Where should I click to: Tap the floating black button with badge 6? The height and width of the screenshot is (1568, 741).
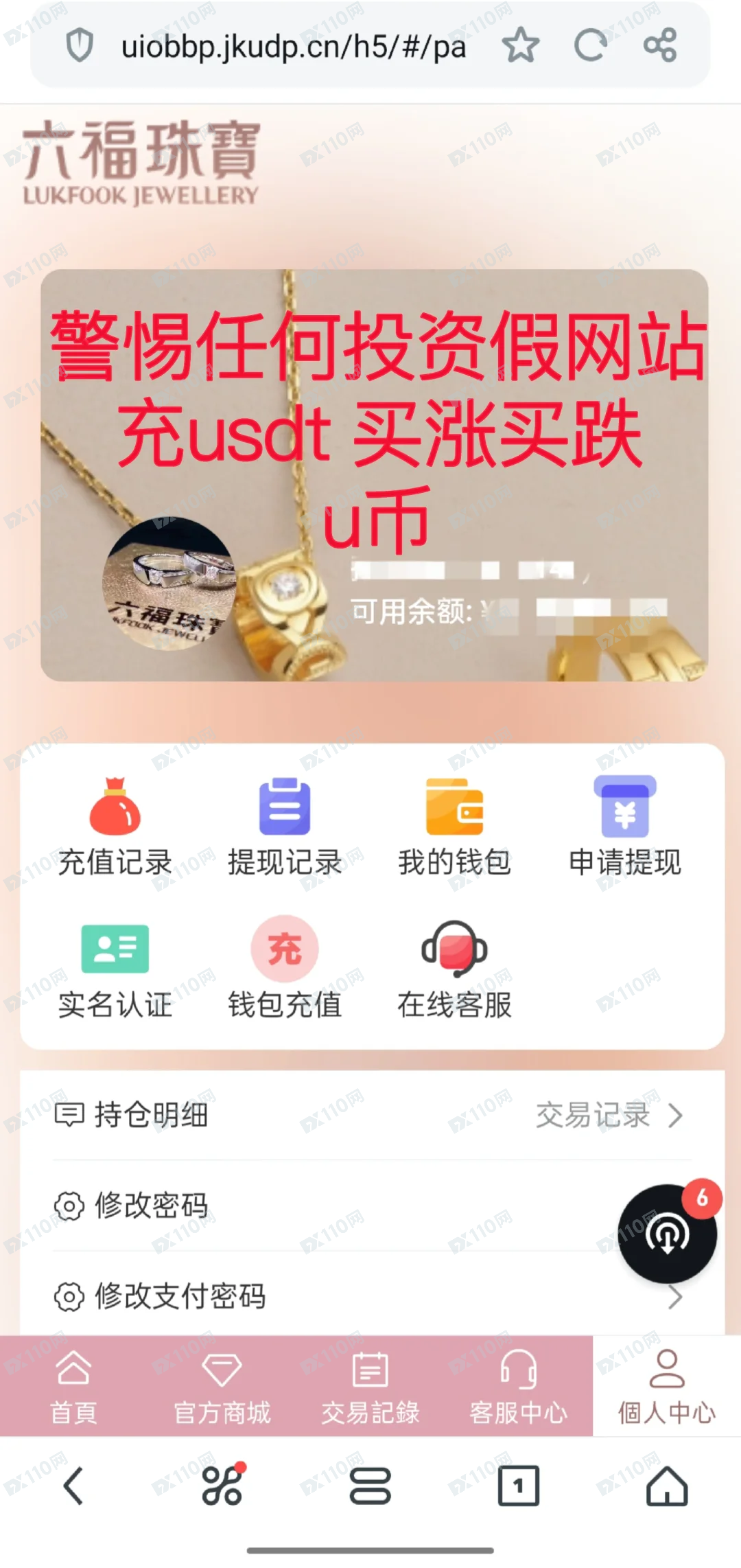coord(667,1234)
